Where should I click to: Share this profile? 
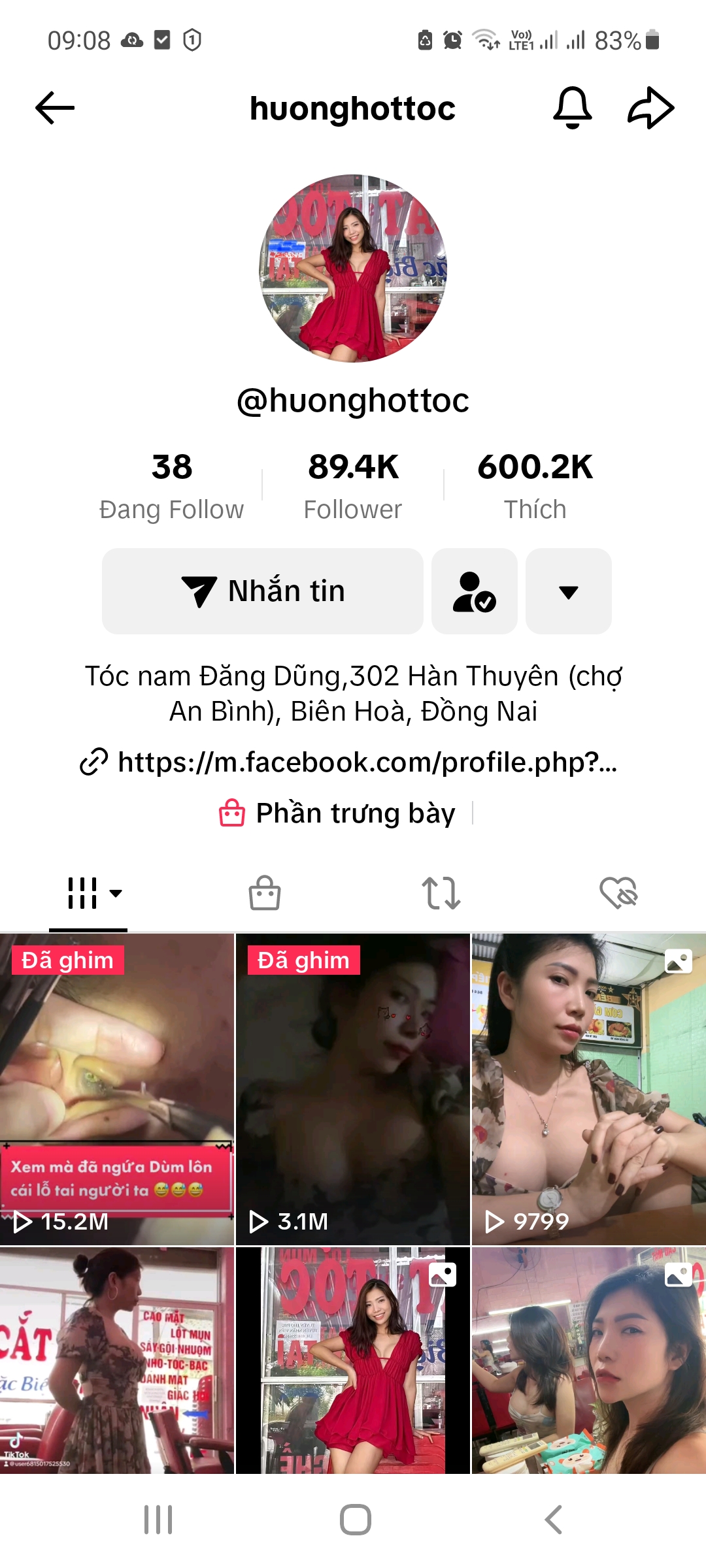(650, 108)
